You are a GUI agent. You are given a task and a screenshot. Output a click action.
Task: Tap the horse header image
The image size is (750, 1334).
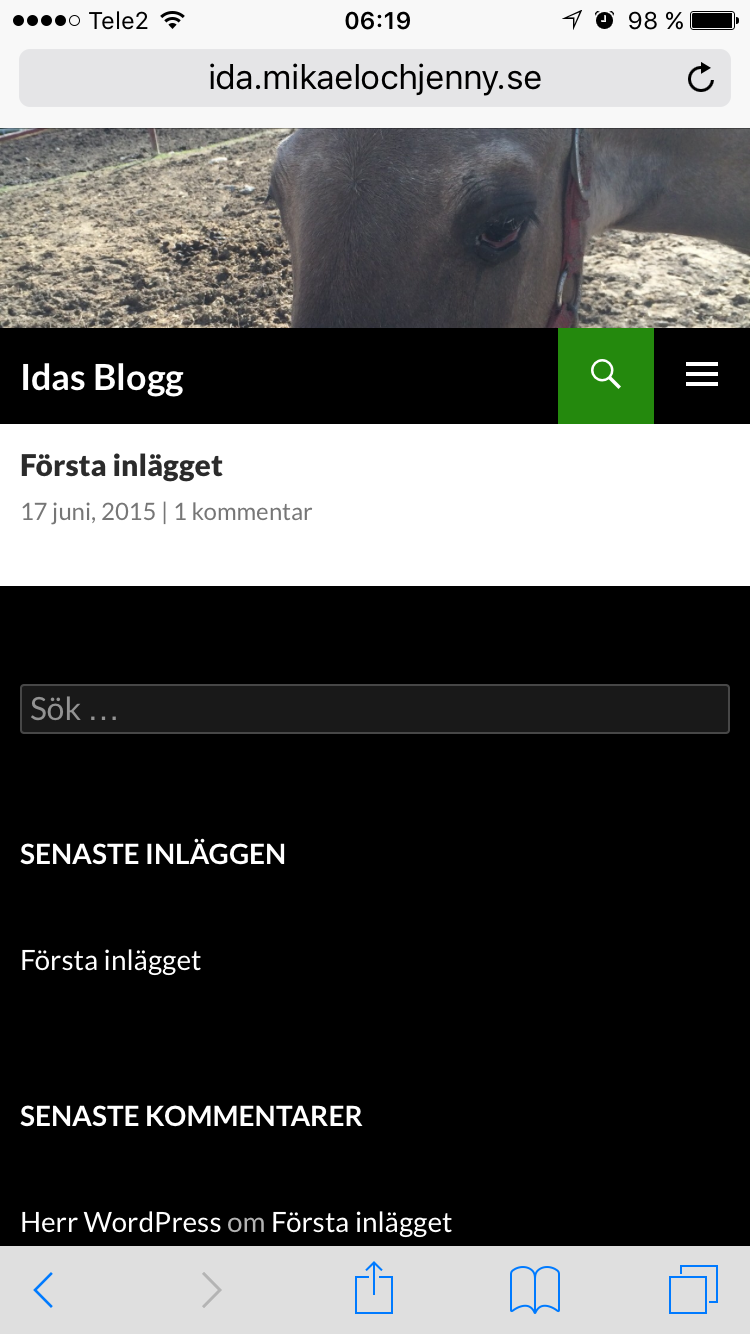[375, 228]
